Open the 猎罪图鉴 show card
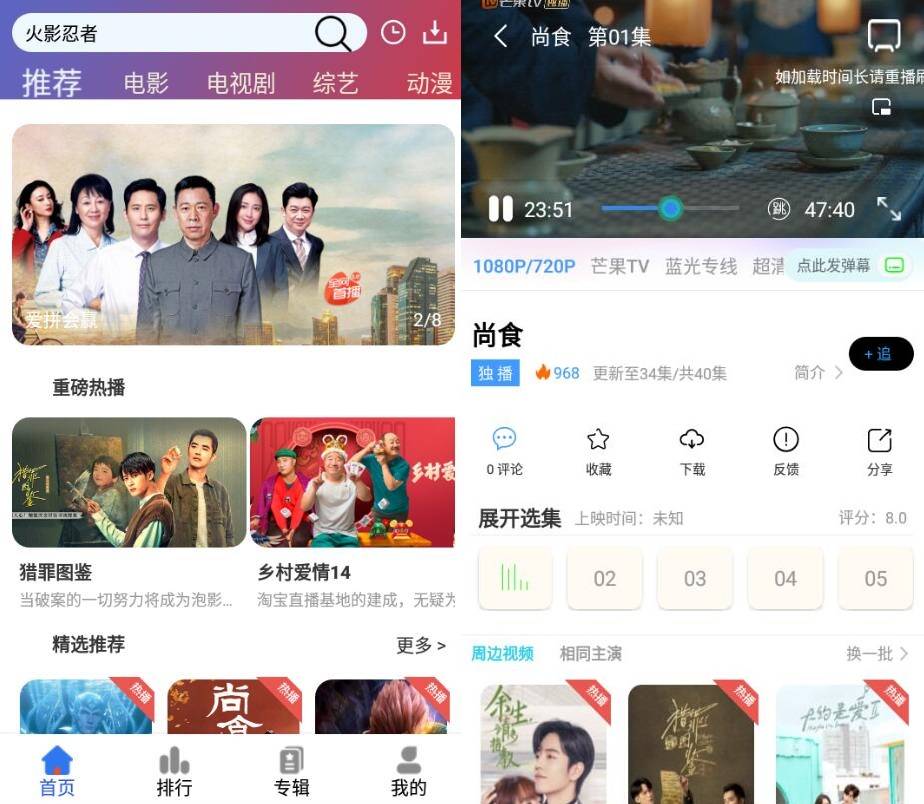This screenshot has width=924, height=804. point(129,483)
